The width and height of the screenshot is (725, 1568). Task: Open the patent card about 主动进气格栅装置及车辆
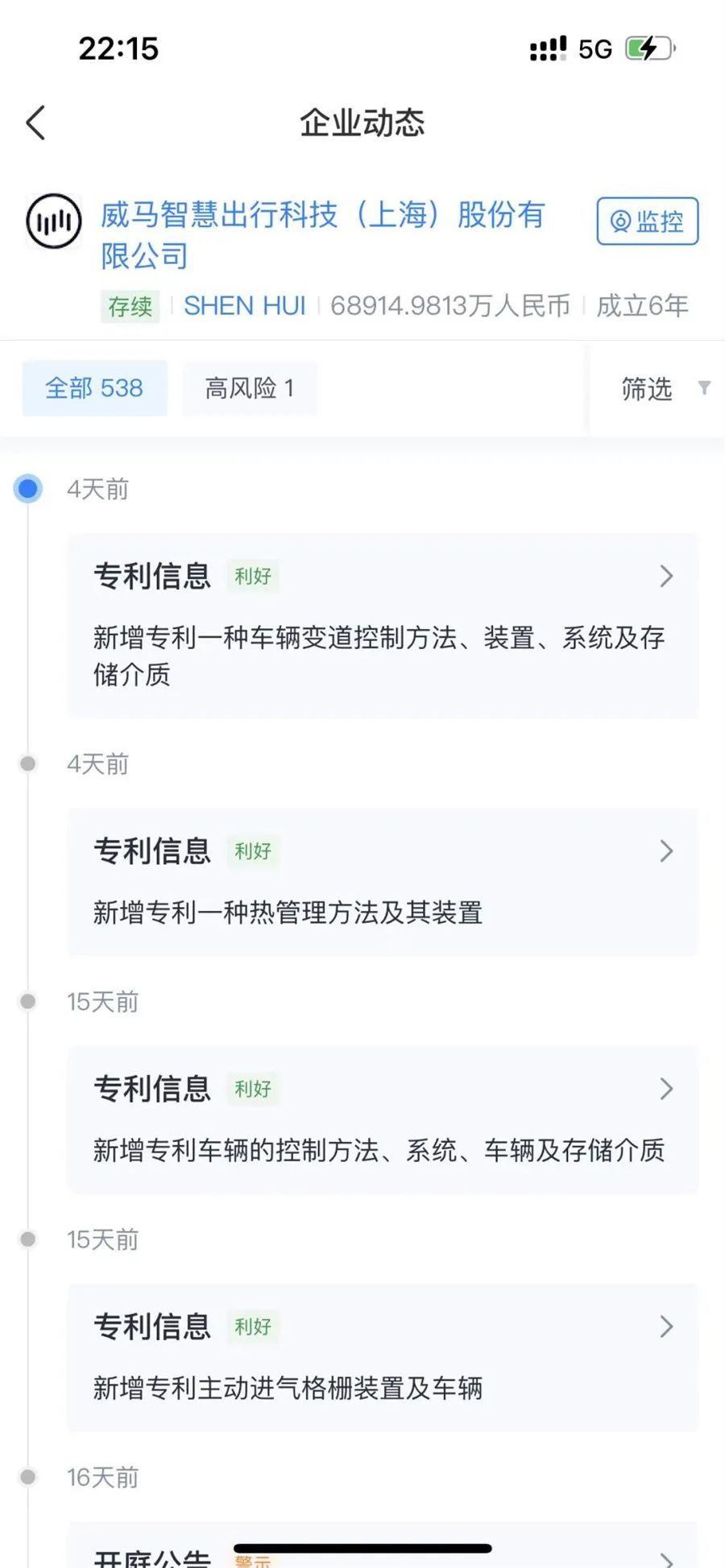tap(382, 1357)
